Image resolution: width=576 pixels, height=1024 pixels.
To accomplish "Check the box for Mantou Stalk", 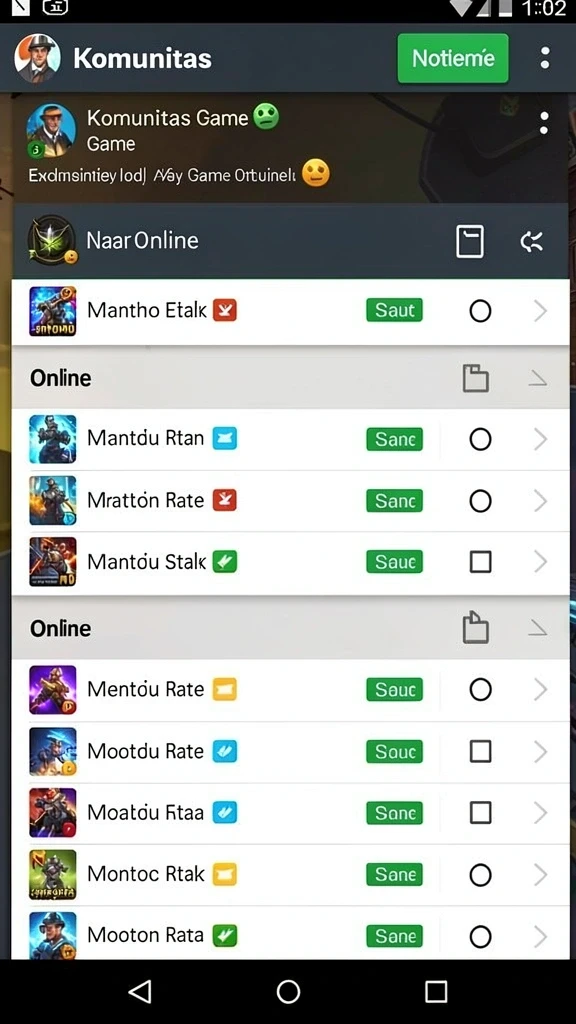I will point(480,562).
